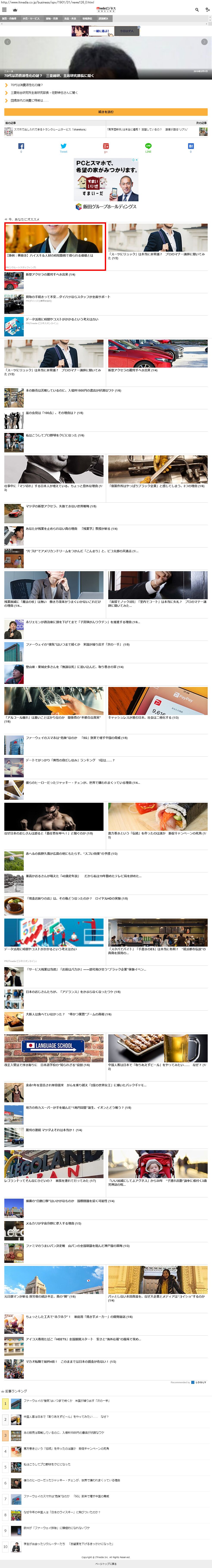Open the search icon in the header
Image resolution: width=212 pixels, height=1568 pixels.
(x=196, y=10)
